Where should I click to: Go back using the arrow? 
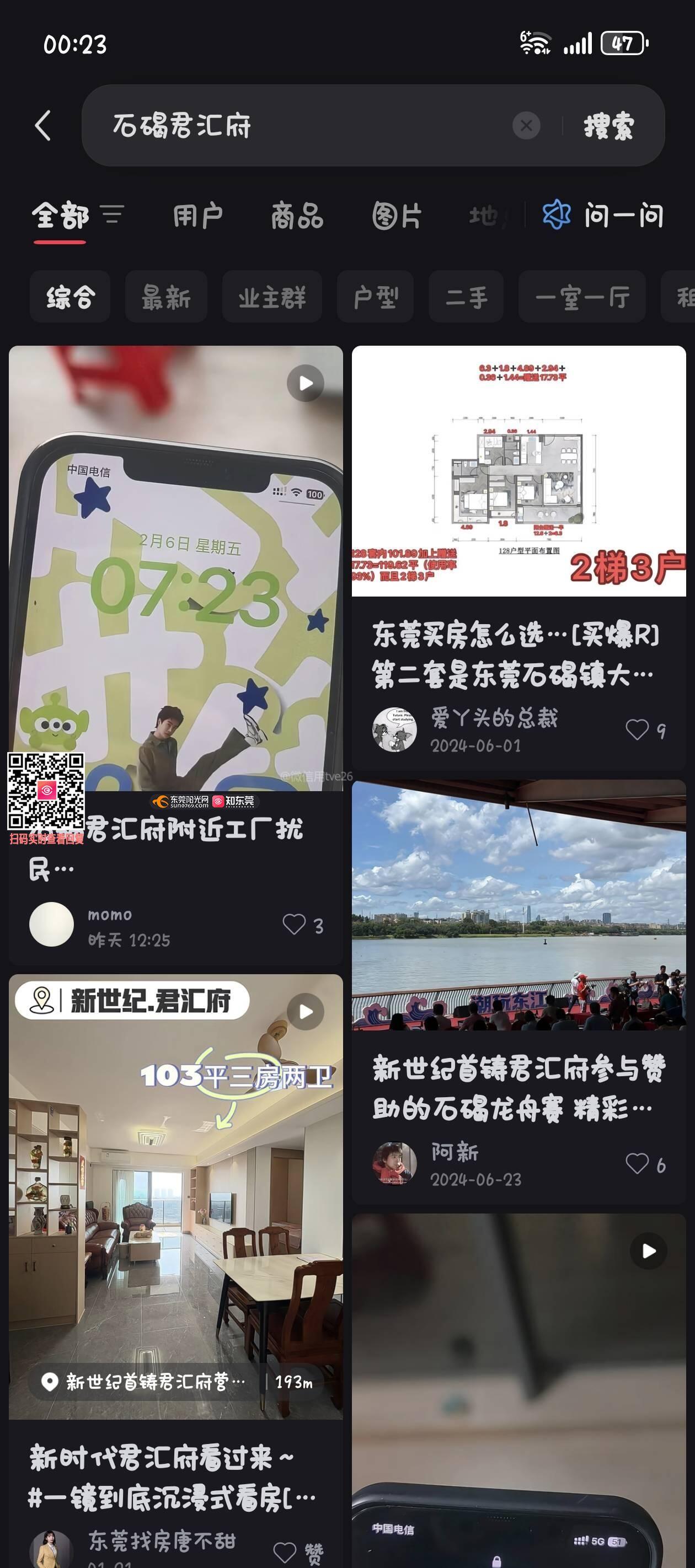[x=42, y=126]
